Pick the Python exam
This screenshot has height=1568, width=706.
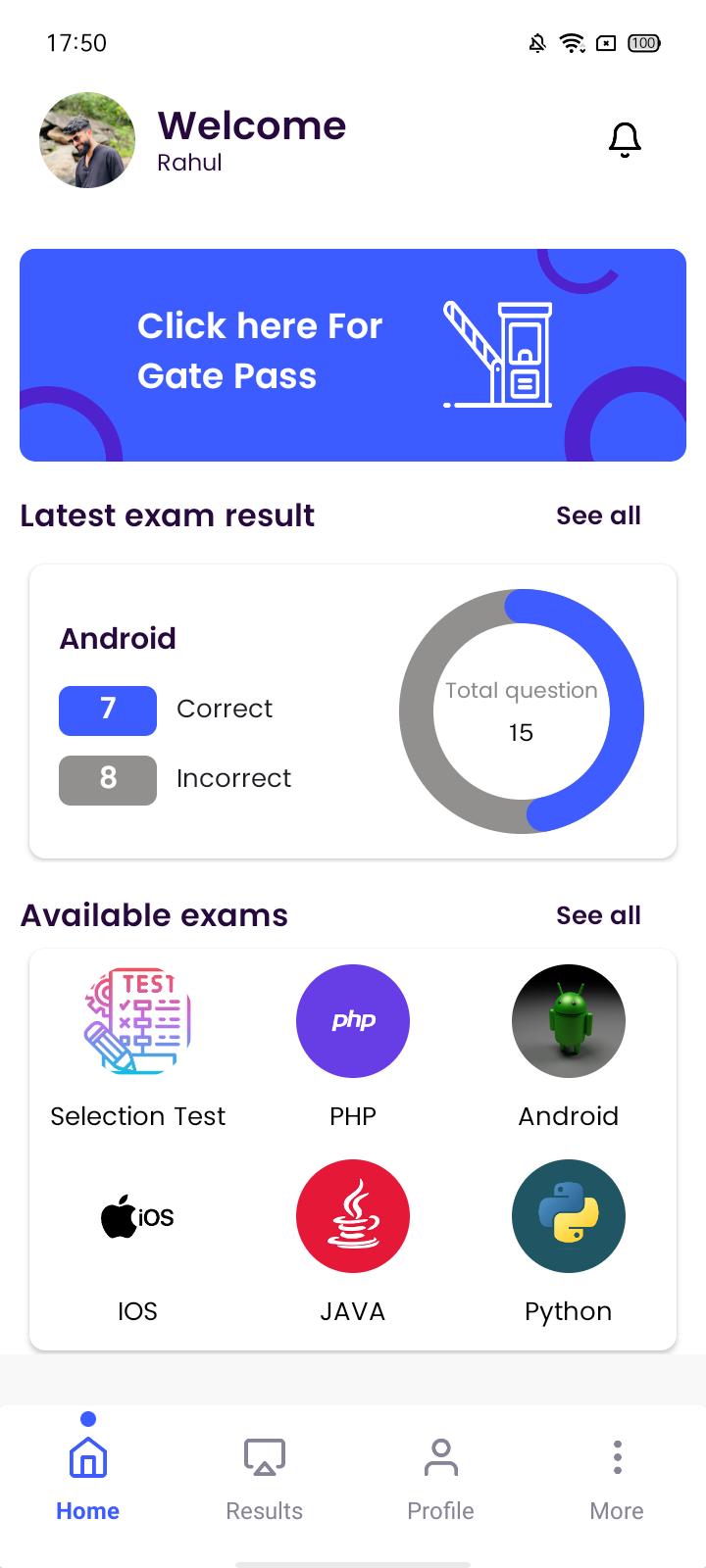(x=569, y=1243)
